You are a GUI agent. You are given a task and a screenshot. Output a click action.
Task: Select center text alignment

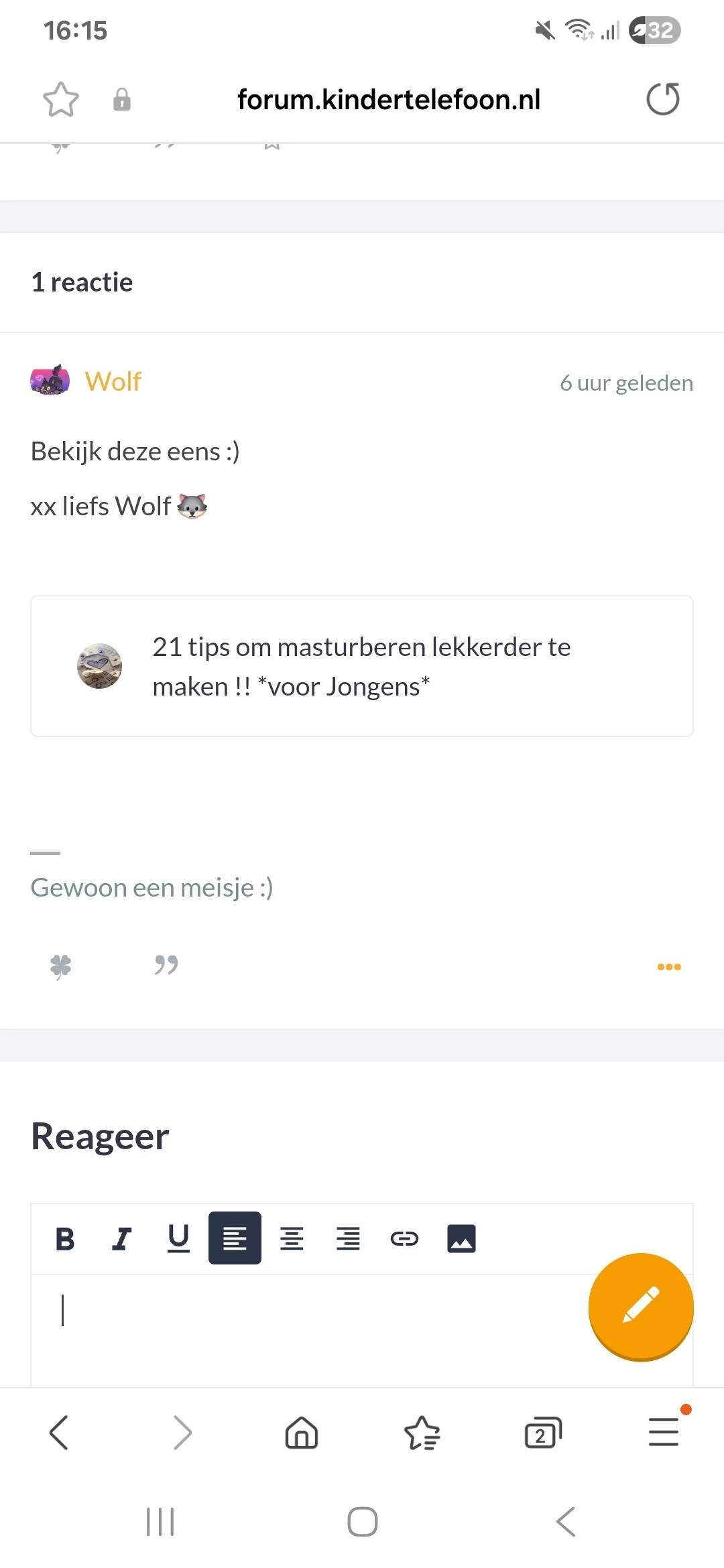coord(292,1238)
